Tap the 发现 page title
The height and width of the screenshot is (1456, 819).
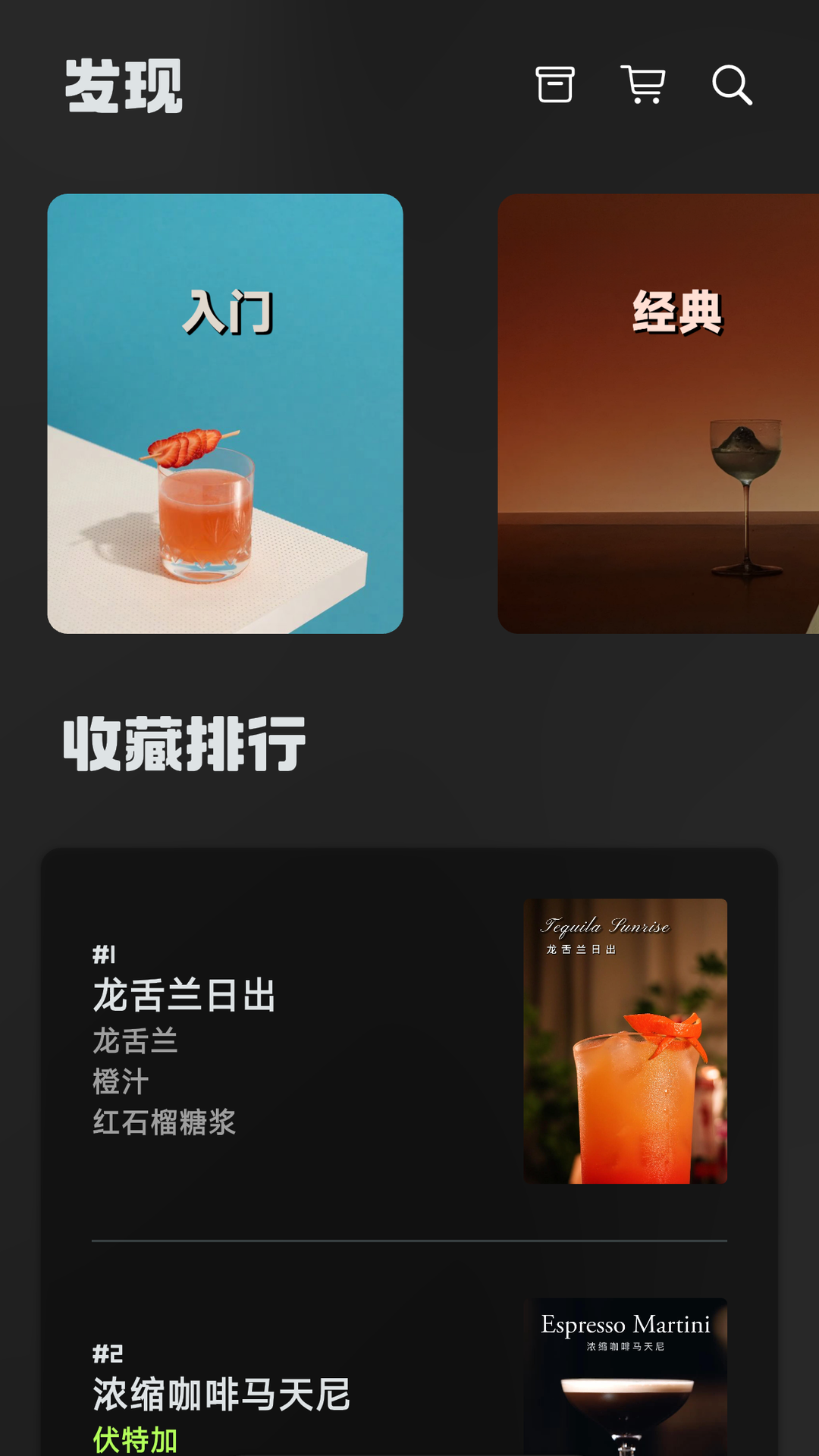point(124,85)
